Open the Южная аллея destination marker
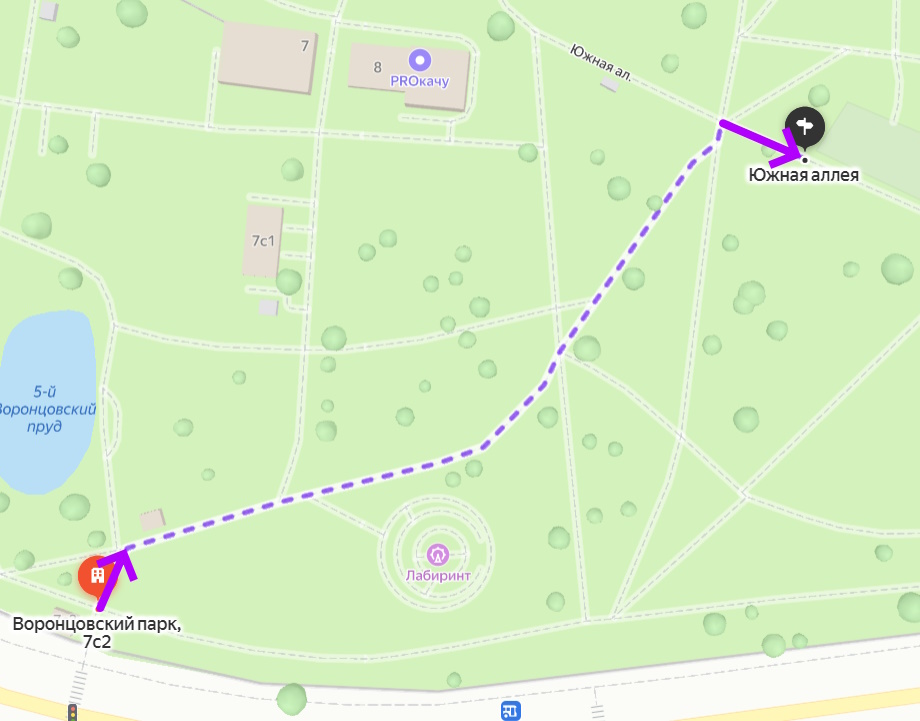This screenshot has width=920, height=721. pos(804,126)
